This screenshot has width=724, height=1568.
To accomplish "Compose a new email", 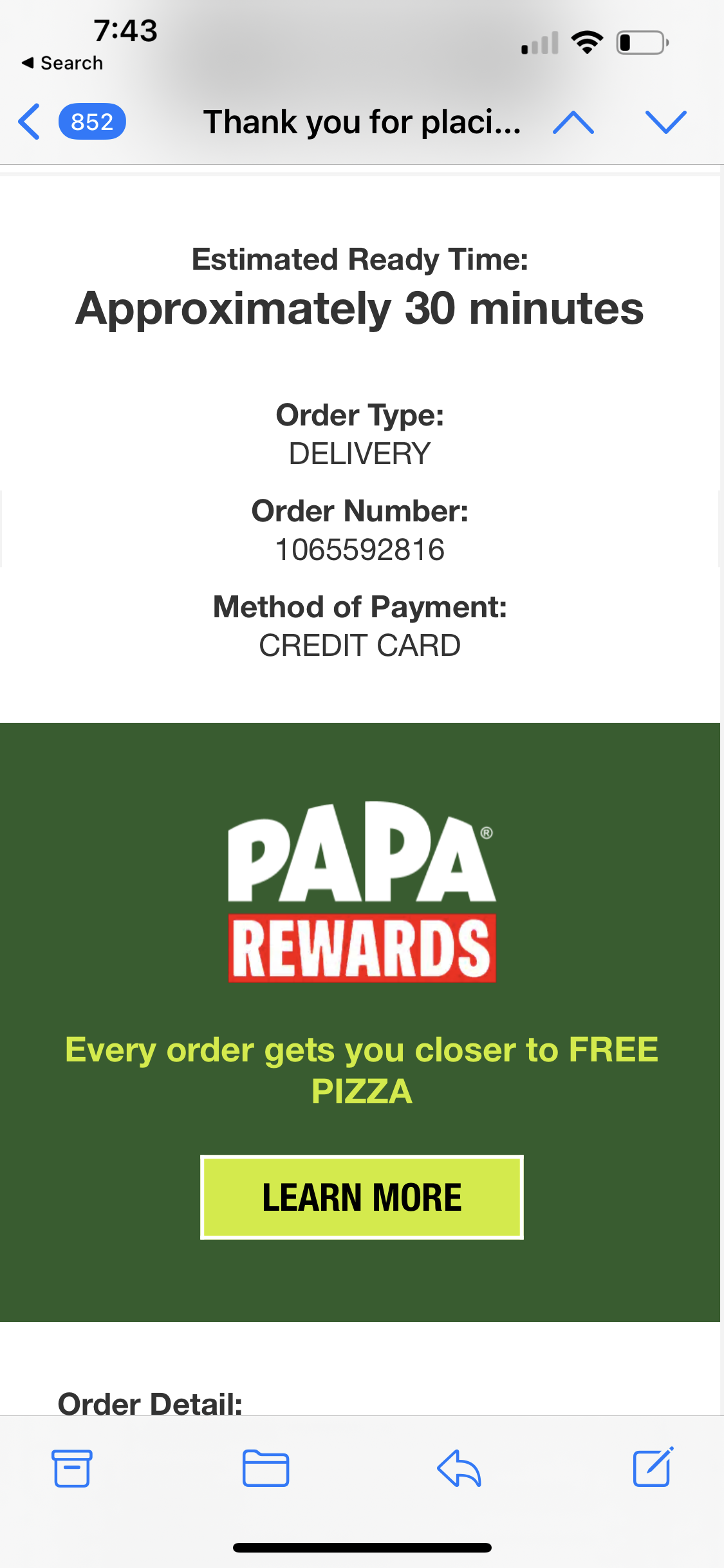I will pyautogui.click(x=653, y=1467).
